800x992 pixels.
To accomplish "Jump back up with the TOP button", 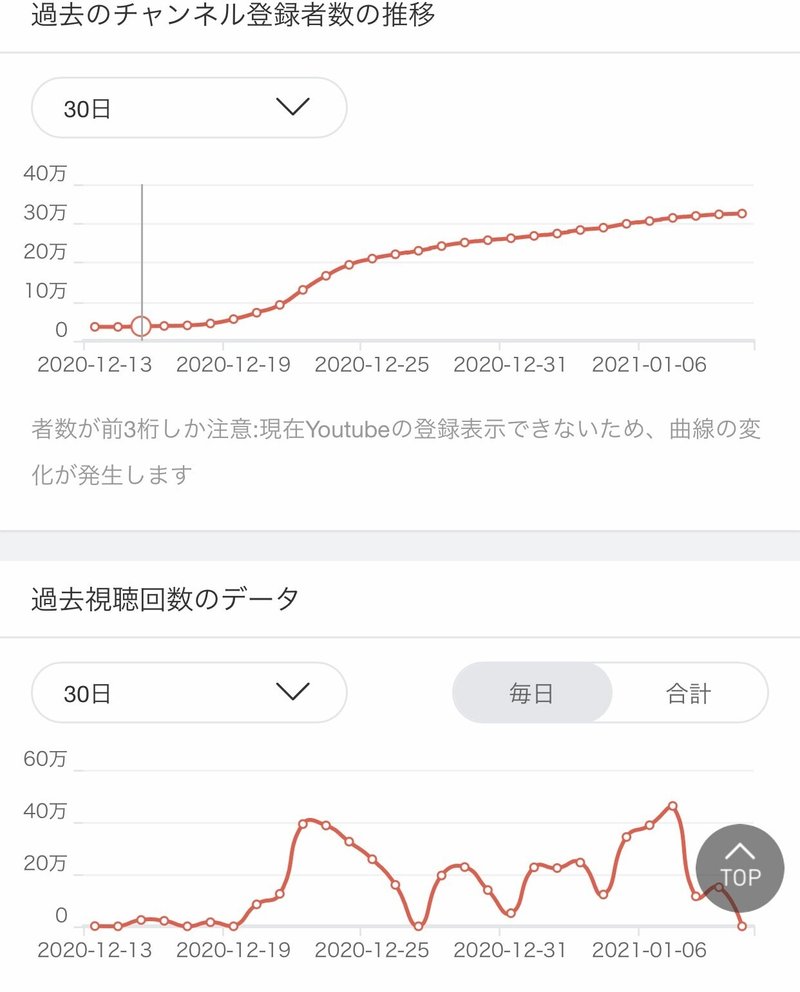I will point(740,867).
